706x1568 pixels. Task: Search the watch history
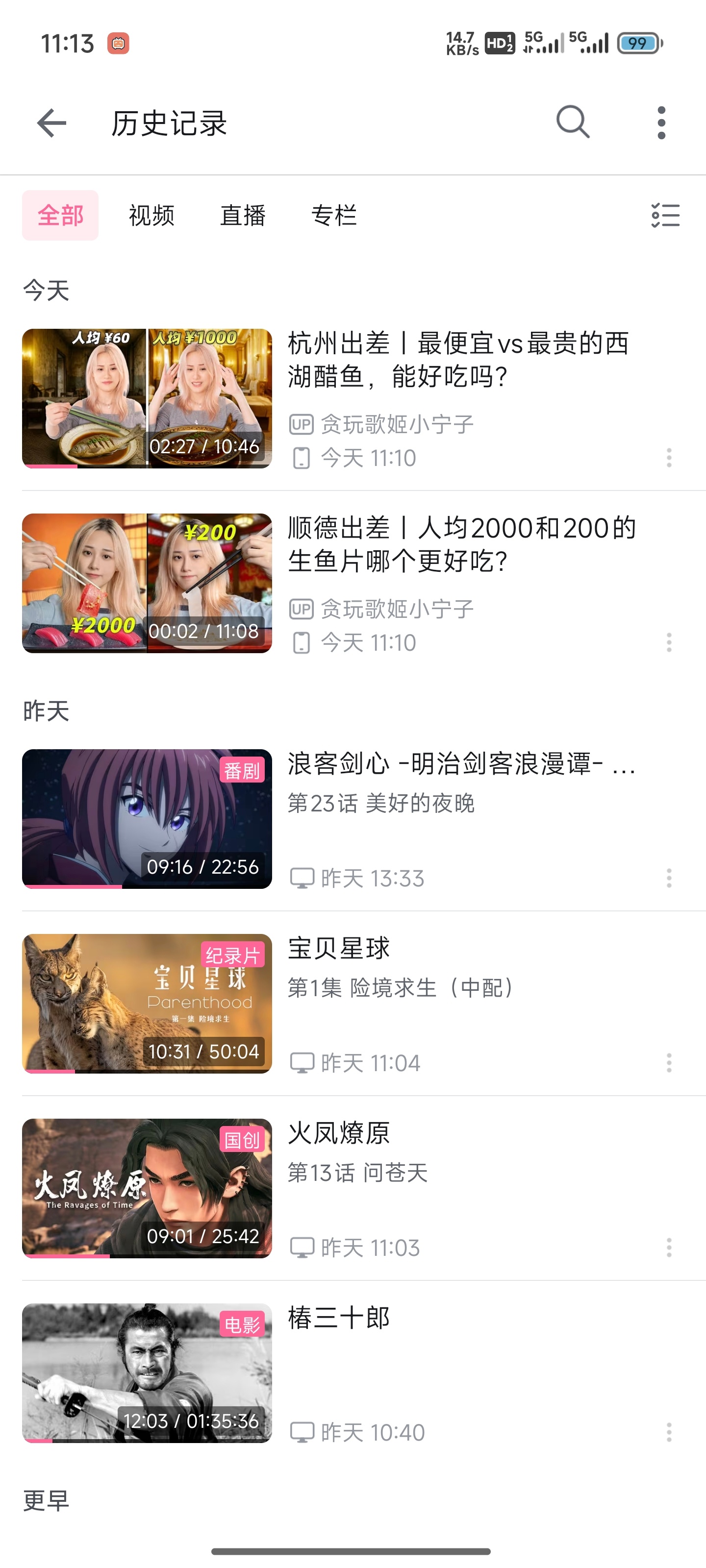point(573,122)
